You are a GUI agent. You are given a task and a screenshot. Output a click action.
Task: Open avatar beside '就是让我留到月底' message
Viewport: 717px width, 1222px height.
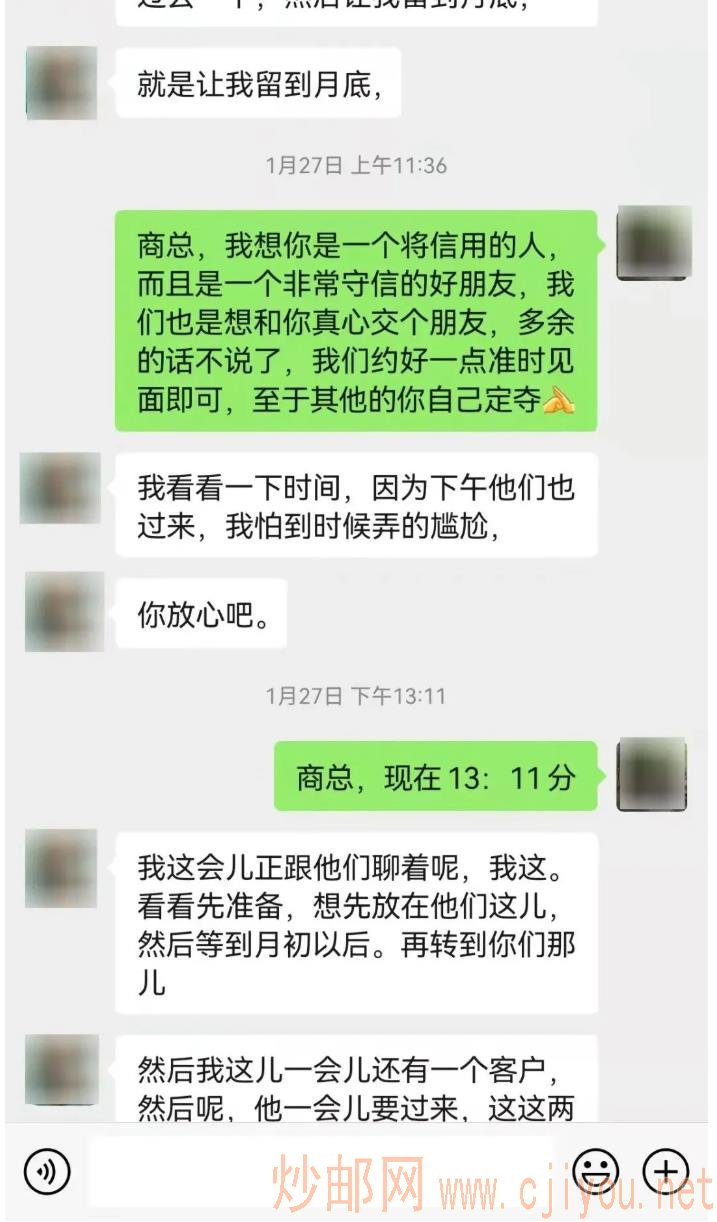point(62,83)
